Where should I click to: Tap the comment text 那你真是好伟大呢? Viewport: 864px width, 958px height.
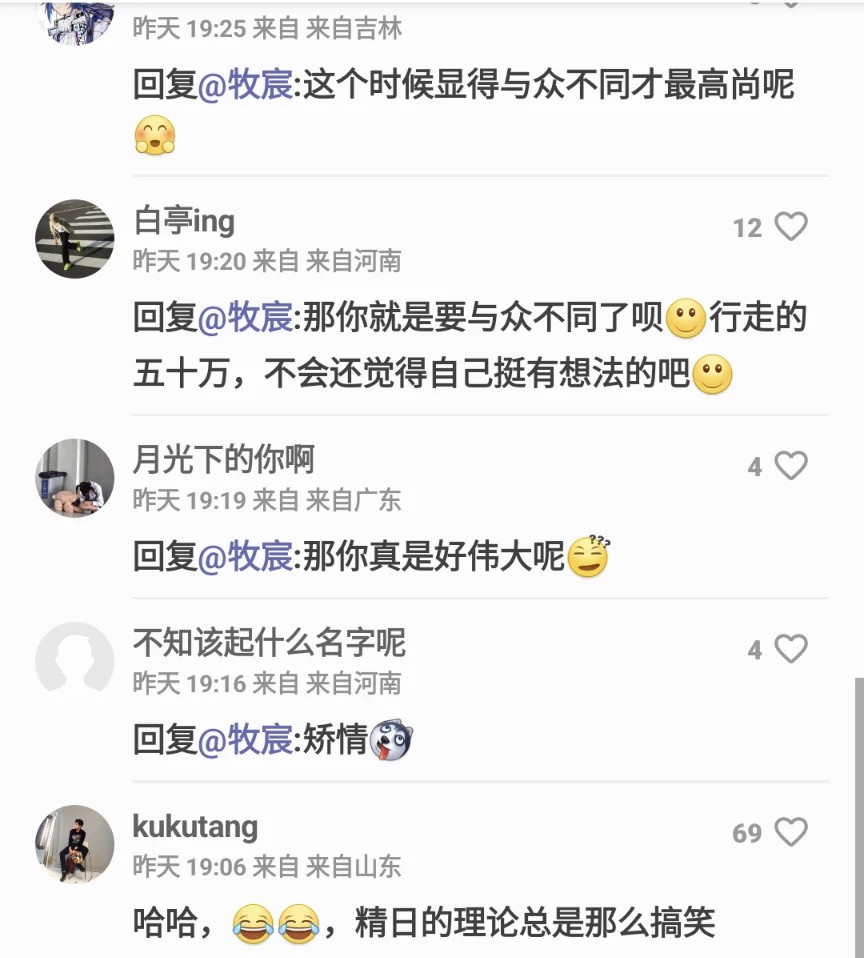[x=430, y=556]
